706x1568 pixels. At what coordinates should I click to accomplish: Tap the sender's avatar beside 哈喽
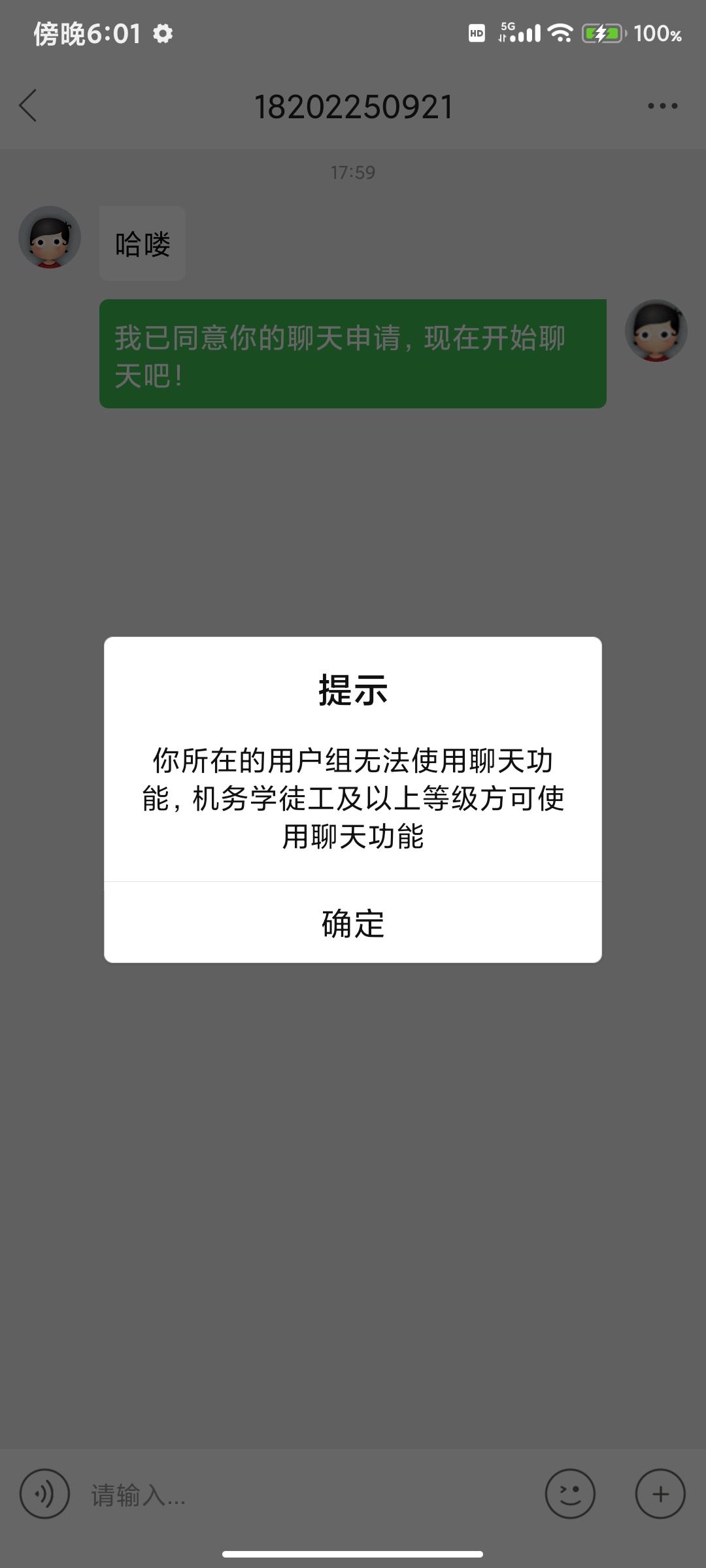(x=50, y=237)
